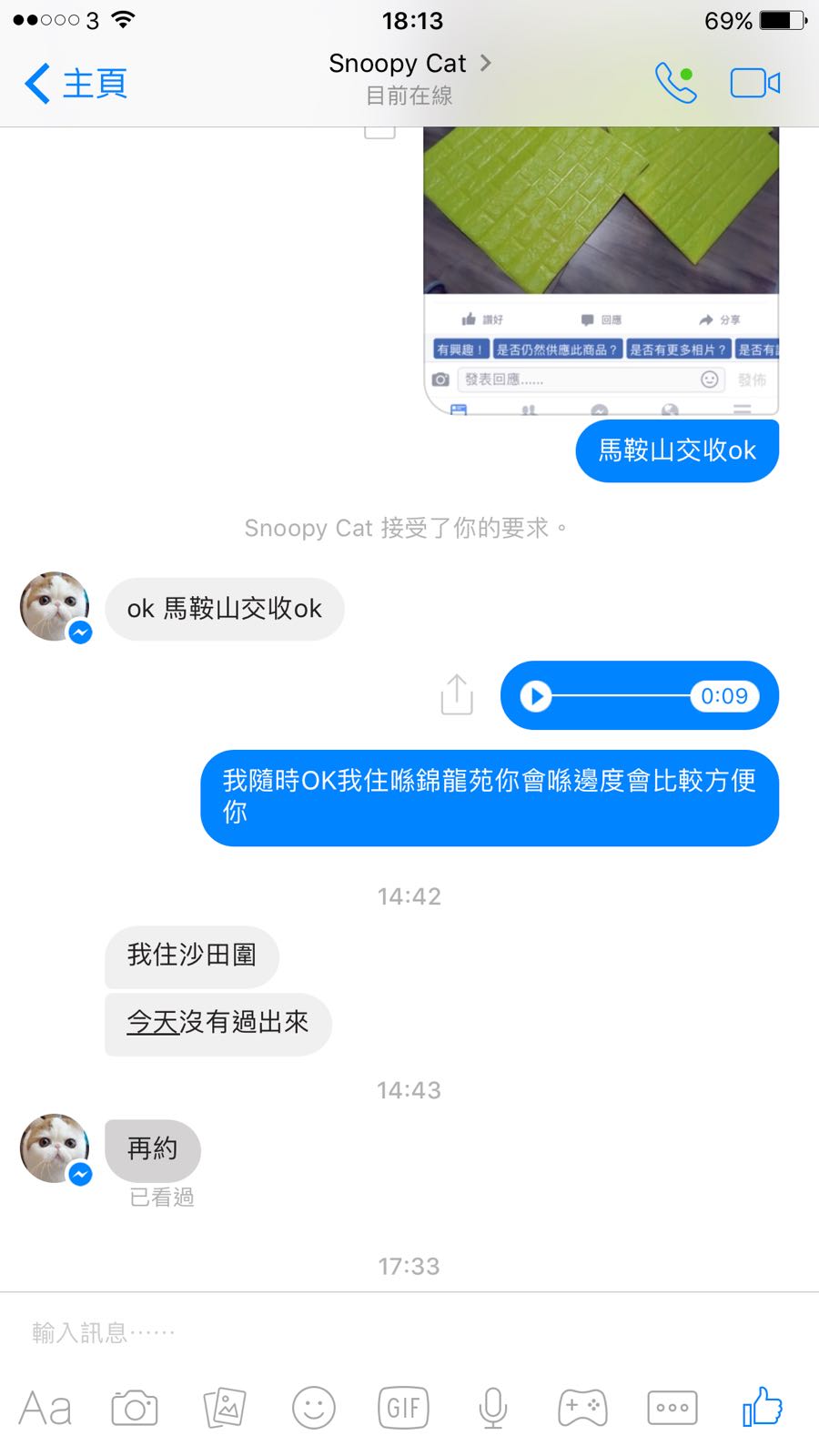The height and width of the screenshot is (1456, 819).
Task: Open the emoji sticker picker
Action: coord(314,1409)
